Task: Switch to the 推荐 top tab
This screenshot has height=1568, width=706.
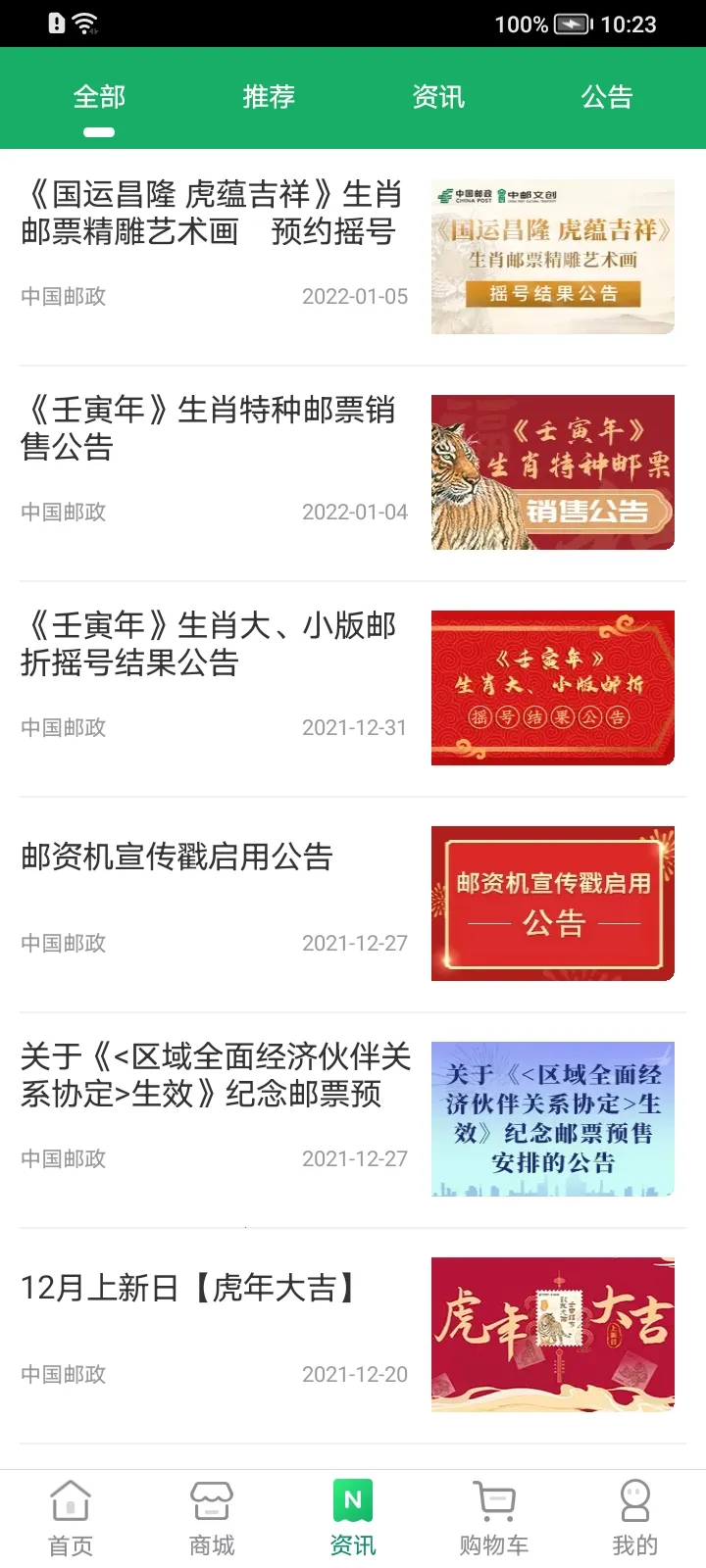Action: [269, 97]
